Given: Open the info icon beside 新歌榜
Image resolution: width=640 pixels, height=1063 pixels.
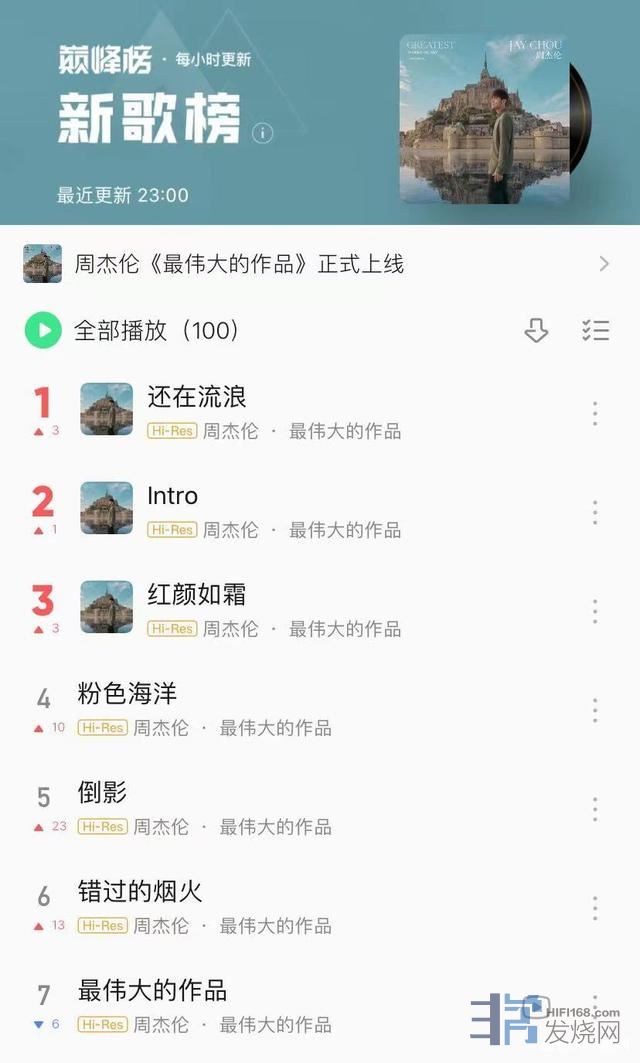Looking at the screenshot, I should 262,133.
